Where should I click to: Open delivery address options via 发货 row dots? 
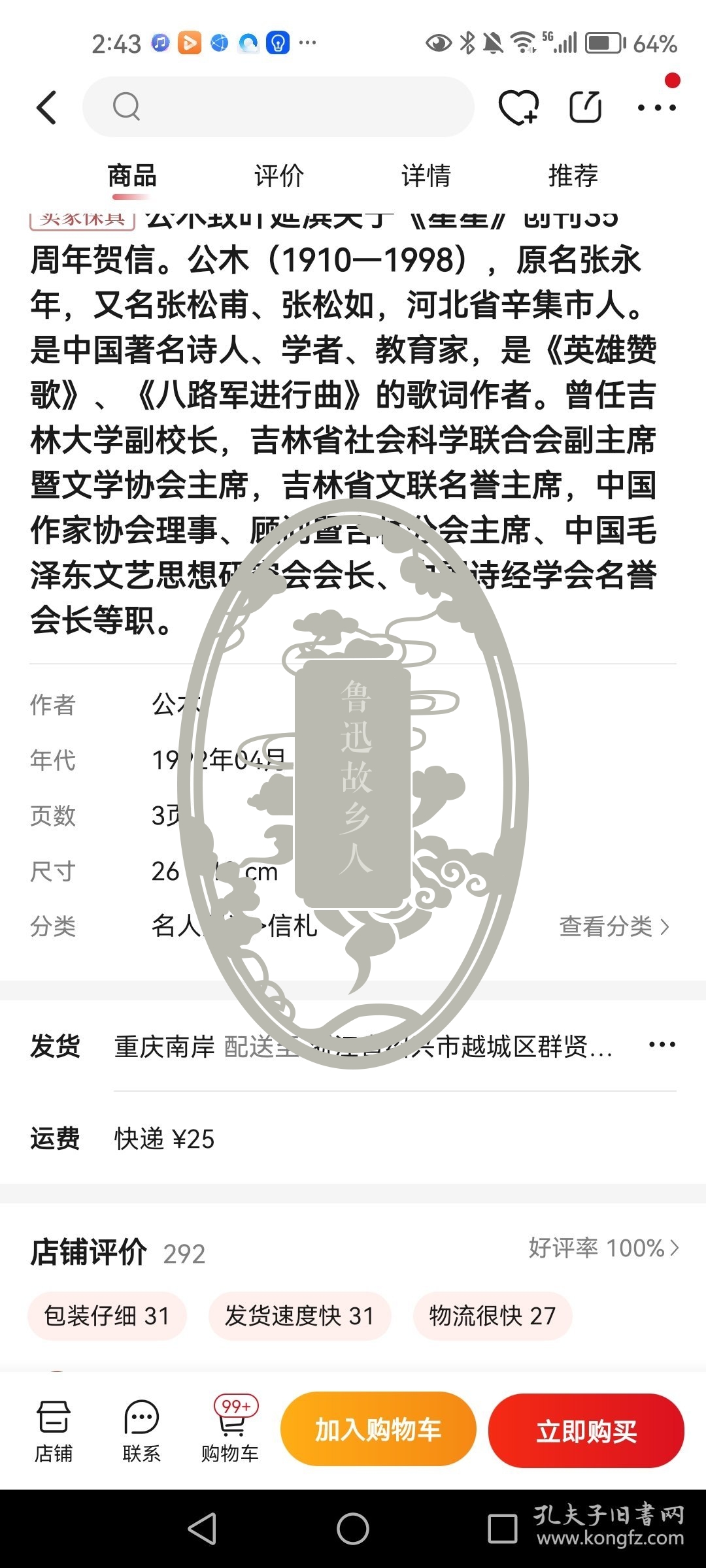[662, 1045]
